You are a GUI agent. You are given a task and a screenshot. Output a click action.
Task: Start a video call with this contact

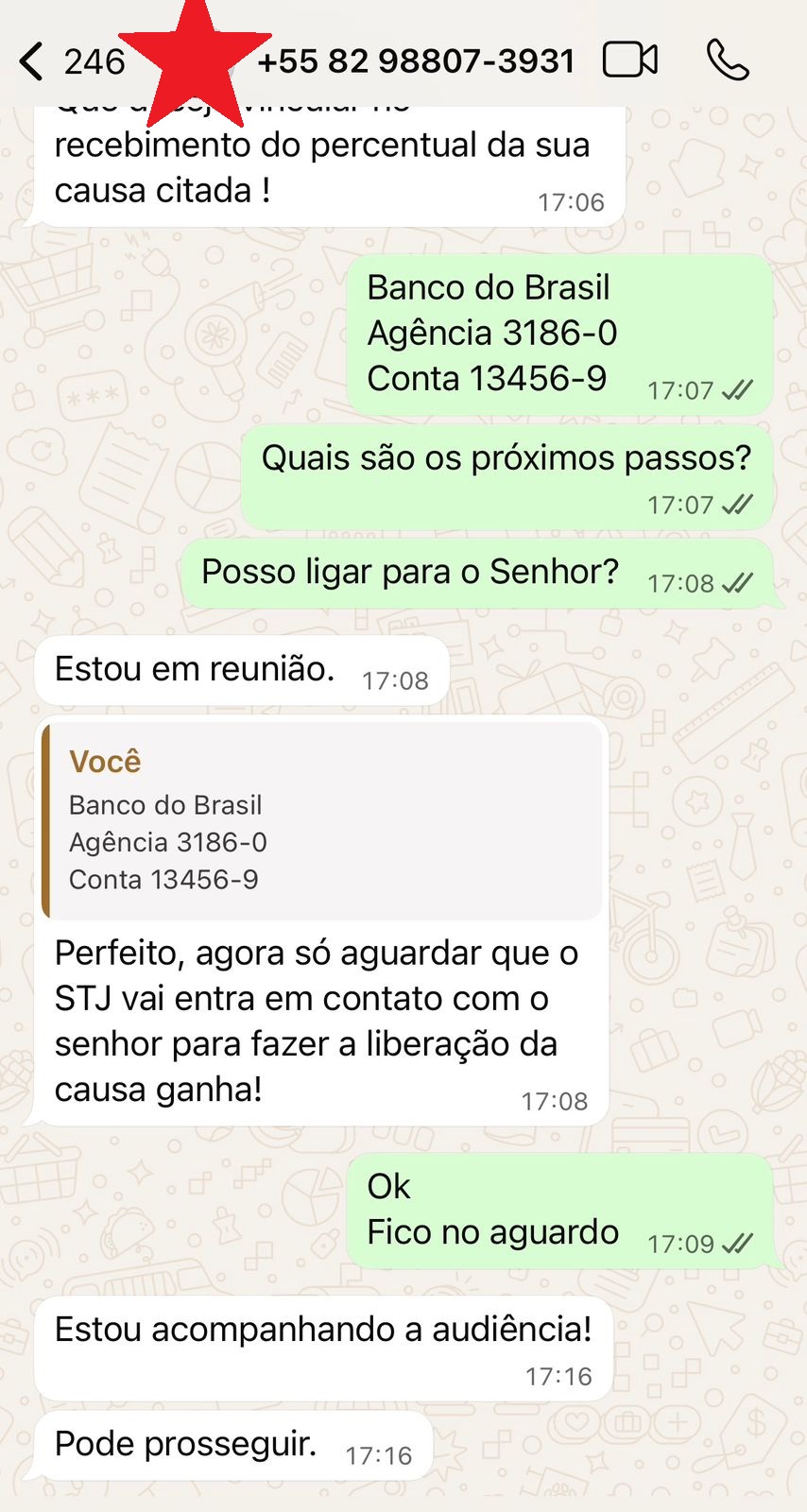pyautogui.click(x=629, y=60)
